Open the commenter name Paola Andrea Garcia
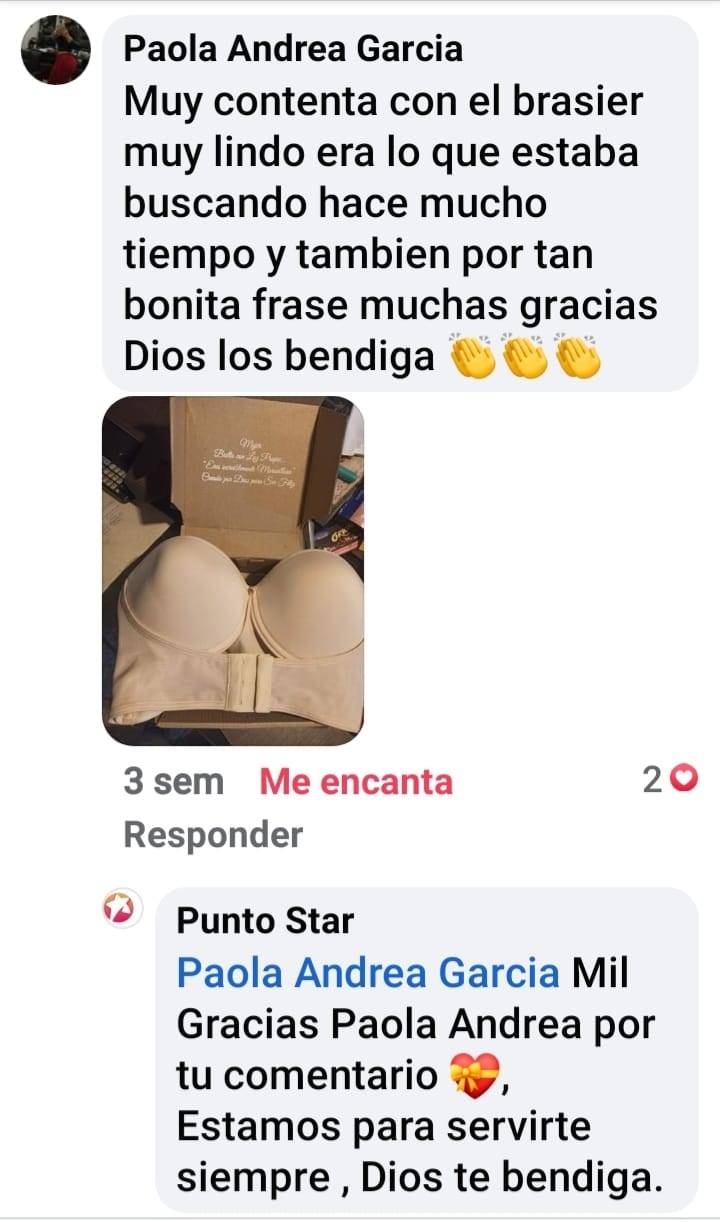Image resolution: width=720 pixels, height=1222 pixels. tap(293, 48)
